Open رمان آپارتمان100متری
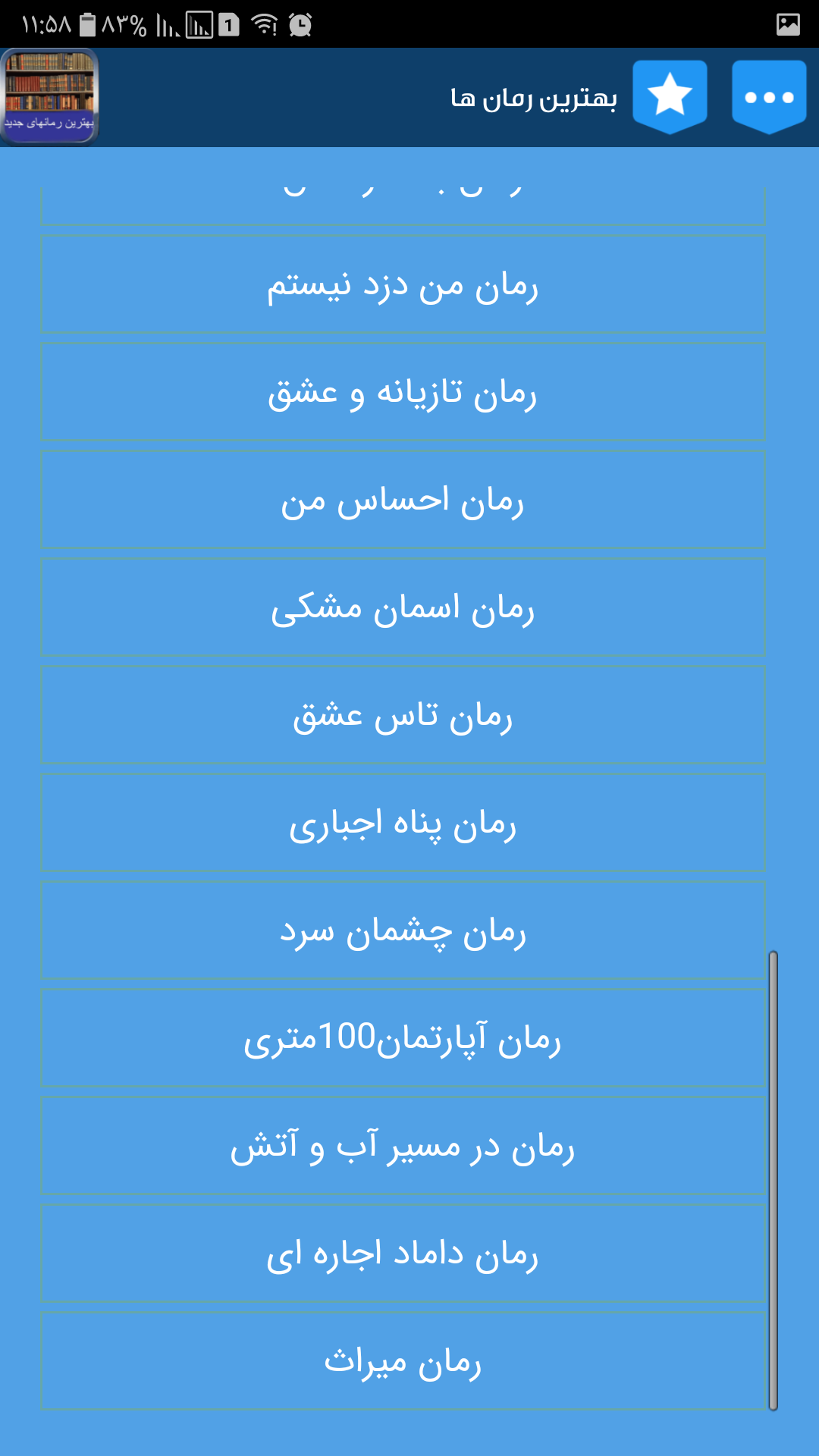The height and width of the screenshot is (1456, 819). [x=403, y=1038]
